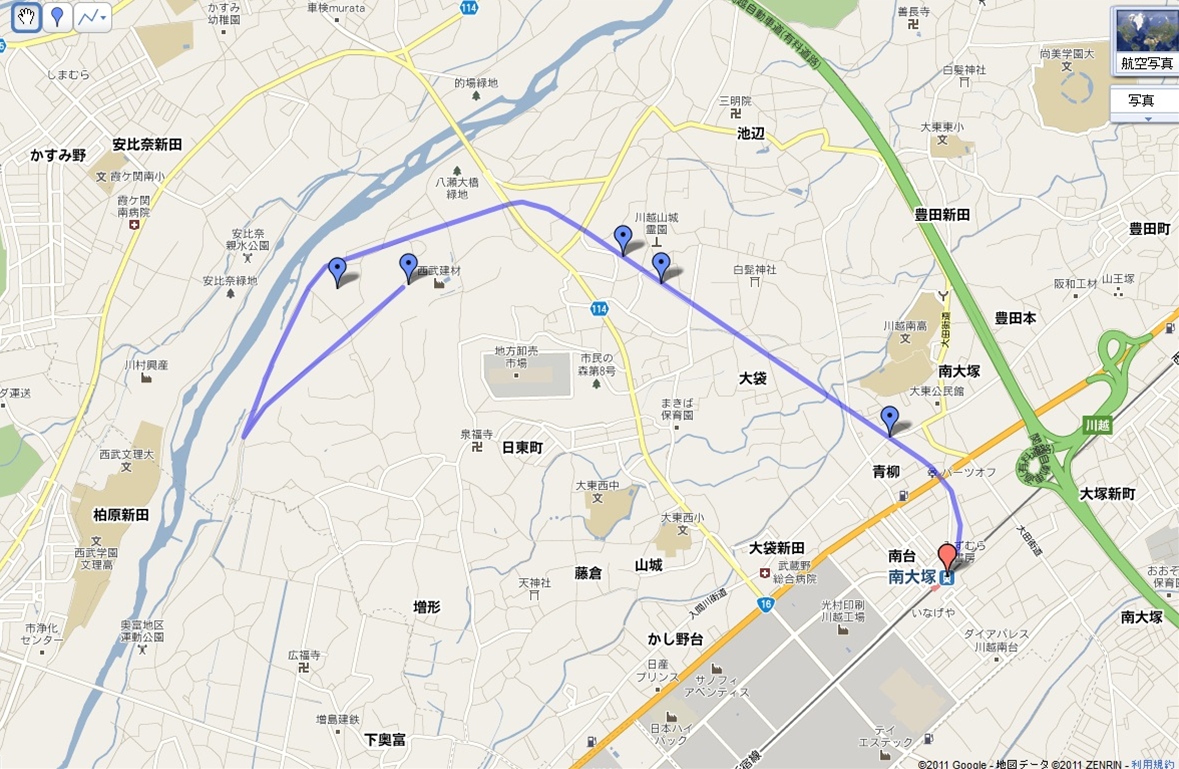Tap the blue marker beside 西武建材

point(408,267)
